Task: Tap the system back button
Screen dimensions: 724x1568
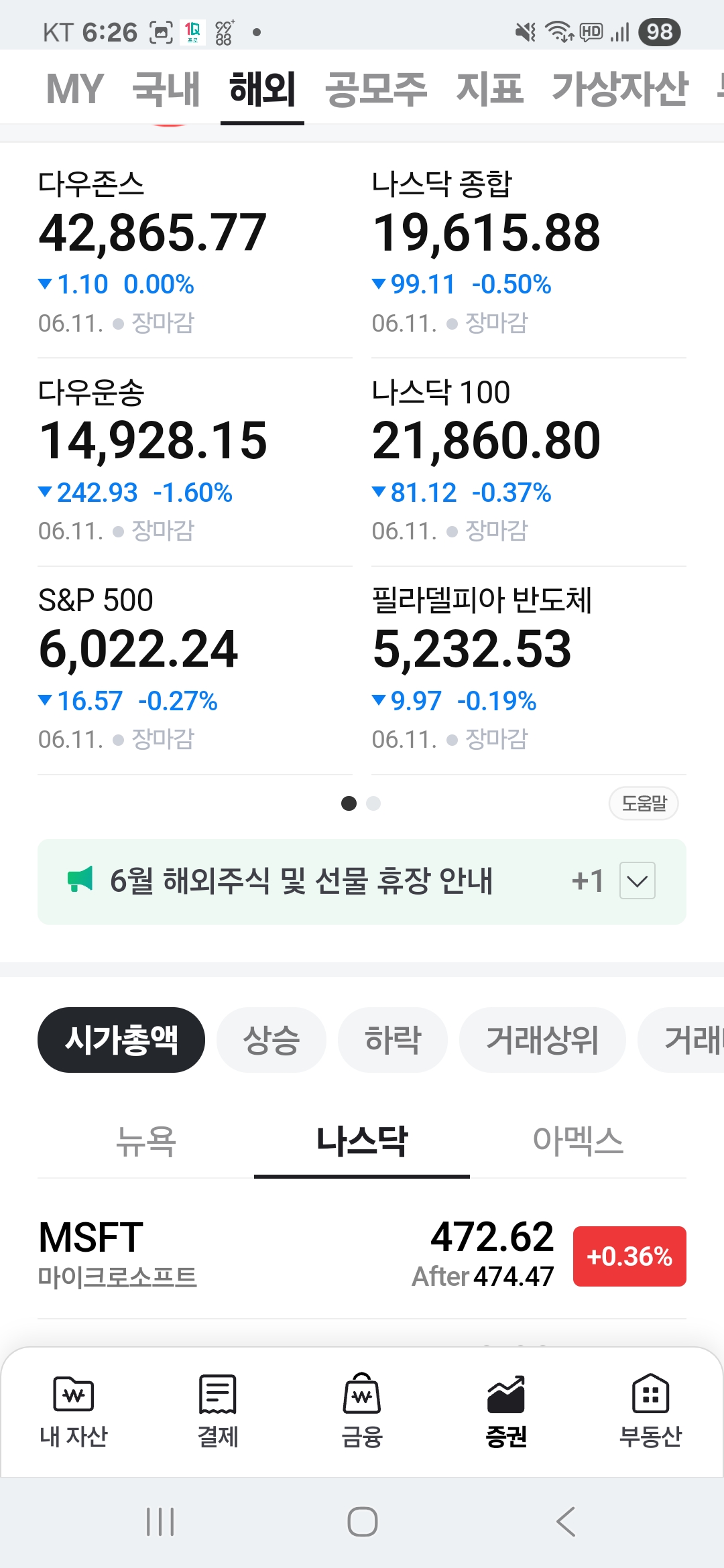Action: click(566, 1521)
